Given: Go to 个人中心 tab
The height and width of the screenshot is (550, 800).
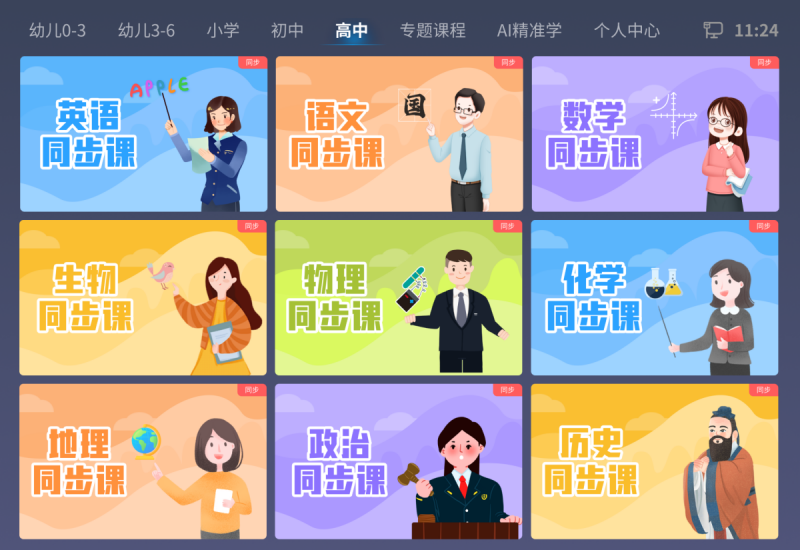Looking at the screenshot, I should click(626, 30).
